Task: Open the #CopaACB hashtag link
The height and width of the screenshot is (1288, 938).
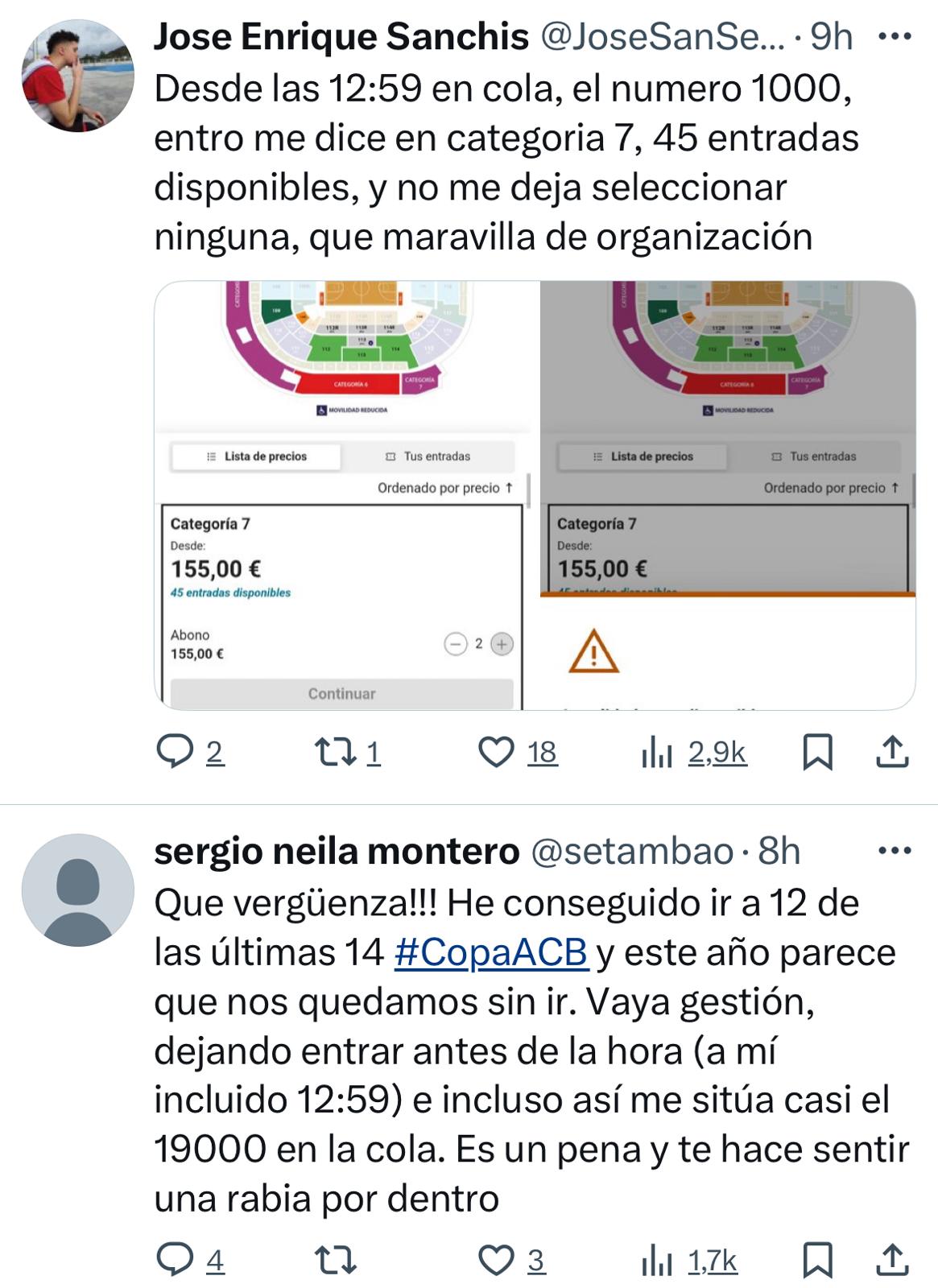Action: (491, 952)
